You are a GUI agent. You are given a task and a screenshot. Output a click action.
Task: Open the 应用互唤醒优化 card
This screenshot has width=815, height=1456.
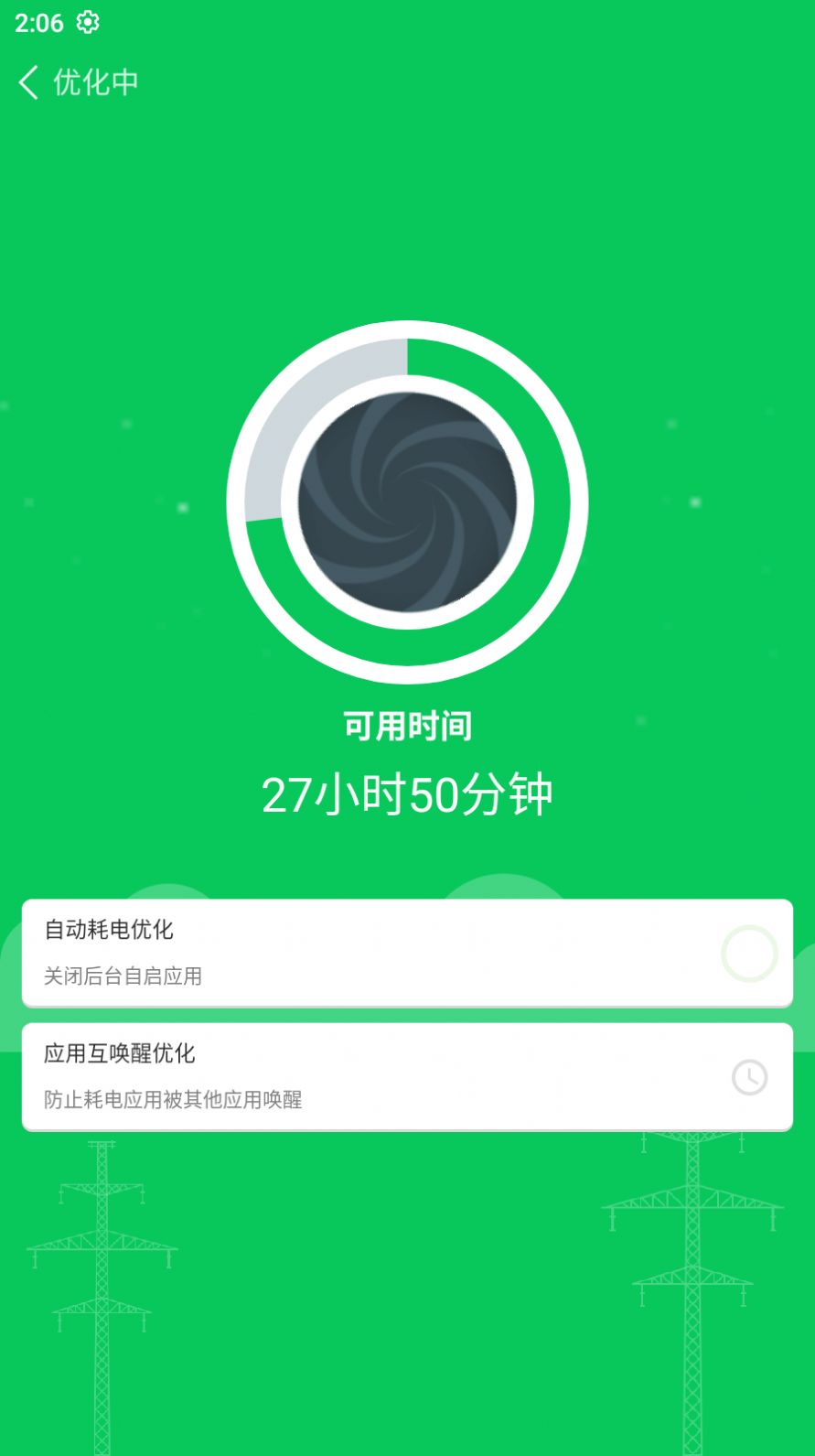pos(407,1076)
